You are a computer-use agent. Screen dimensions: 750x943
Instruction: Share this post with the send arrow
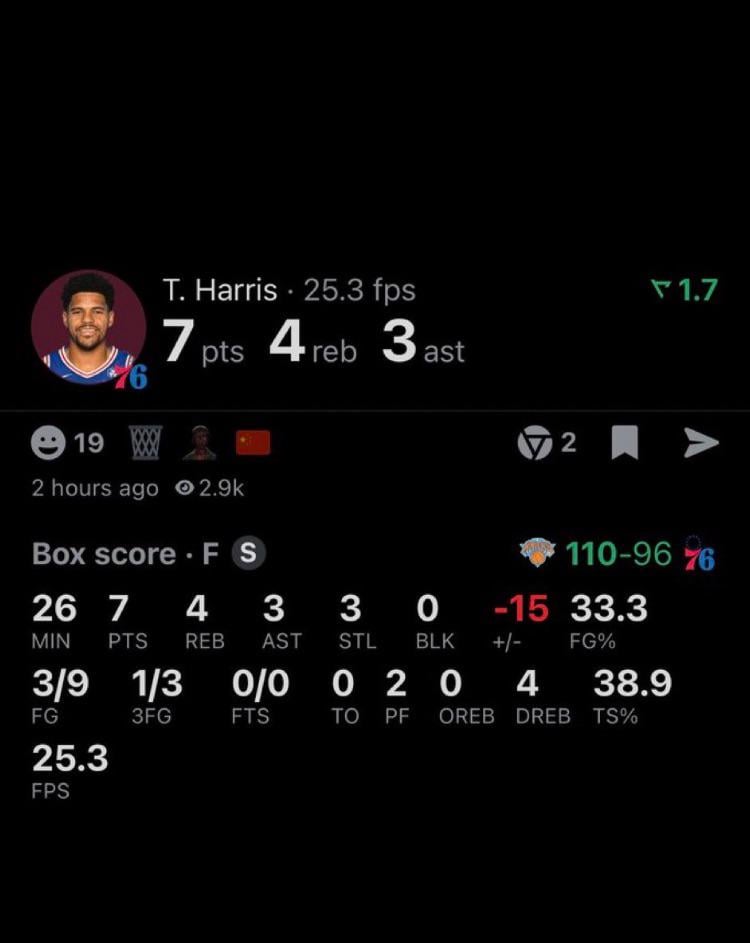(x=701, y=443)
